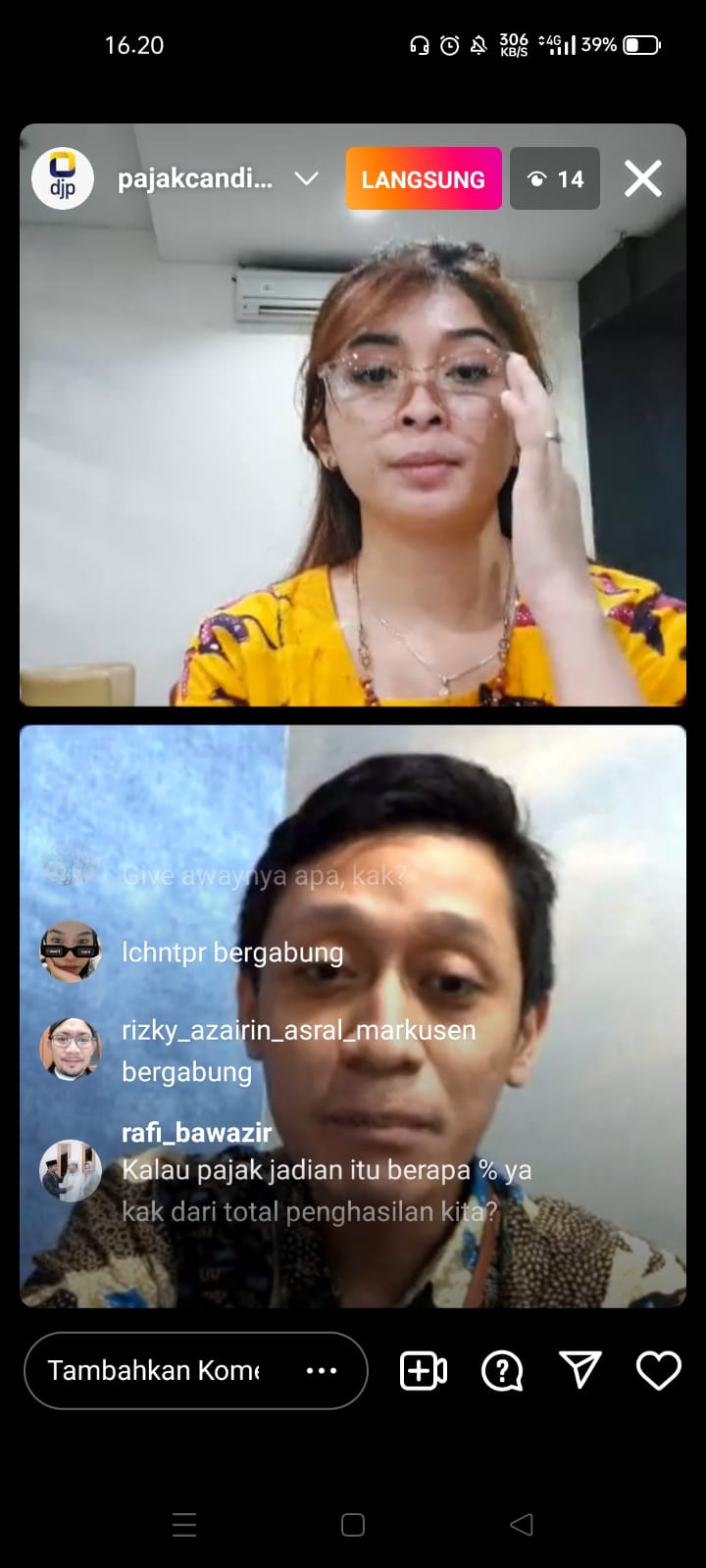Send a heart reaction to the live

coord(658,1370)
